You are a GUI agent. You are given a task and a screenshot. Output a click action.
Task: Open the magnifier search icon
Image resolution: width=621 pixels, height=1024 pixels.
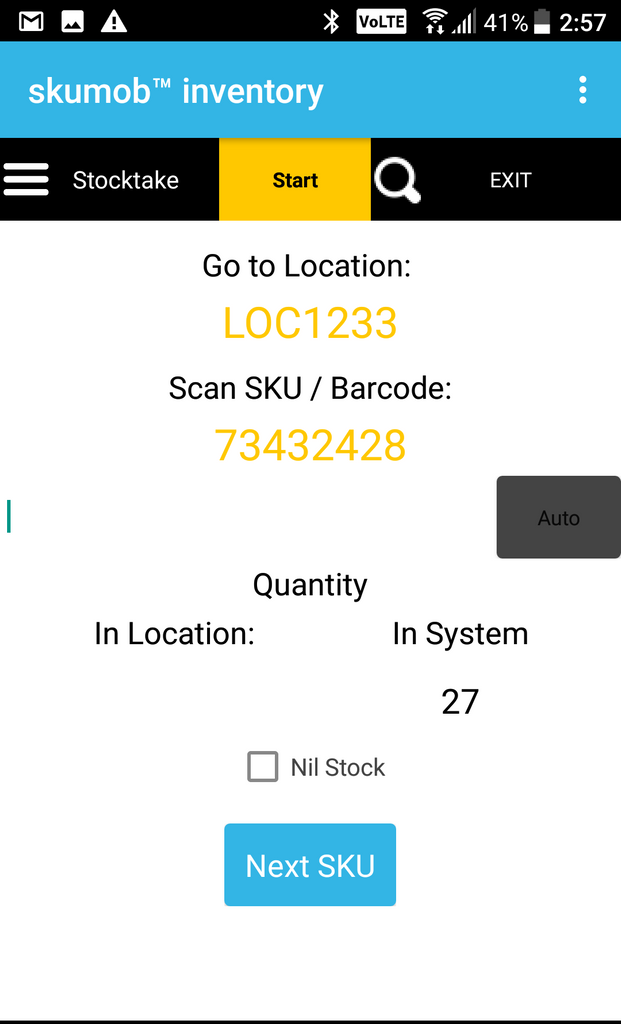coord(397,180)
